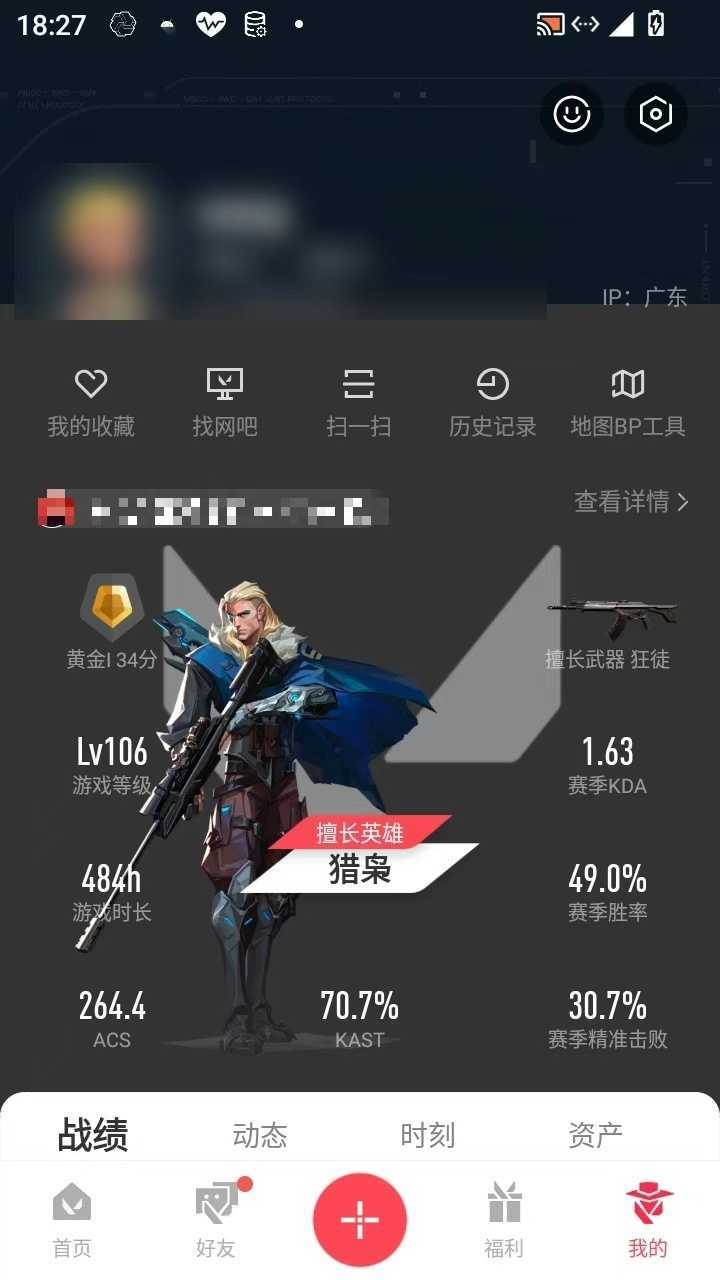Image resolution: width=720 pixels, height=1280 pixels.
Task: Switch to the 动态 tab
Action: 260,1135
